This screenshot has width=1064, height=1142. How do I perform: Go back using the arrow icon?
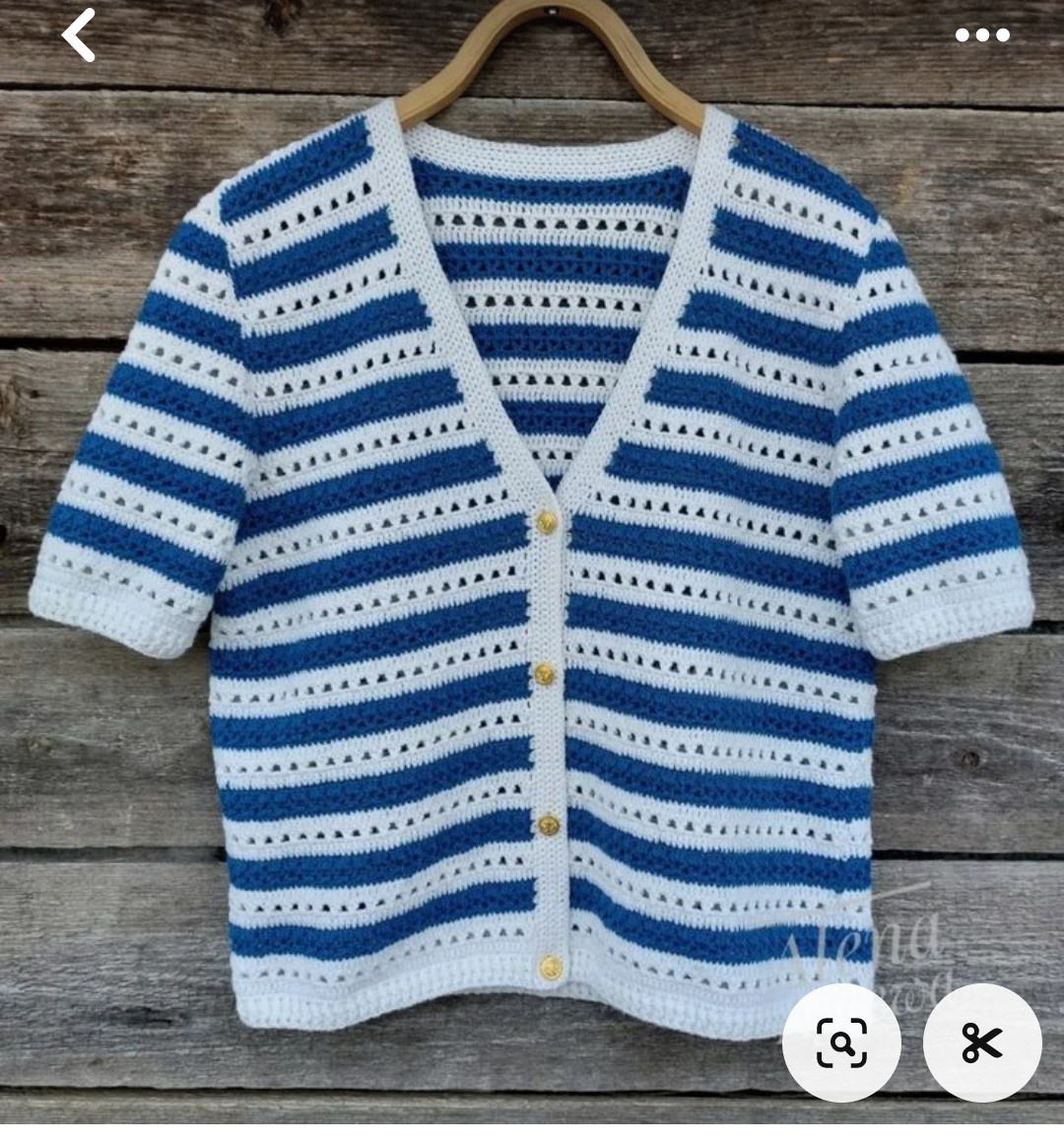click(79, 35)
